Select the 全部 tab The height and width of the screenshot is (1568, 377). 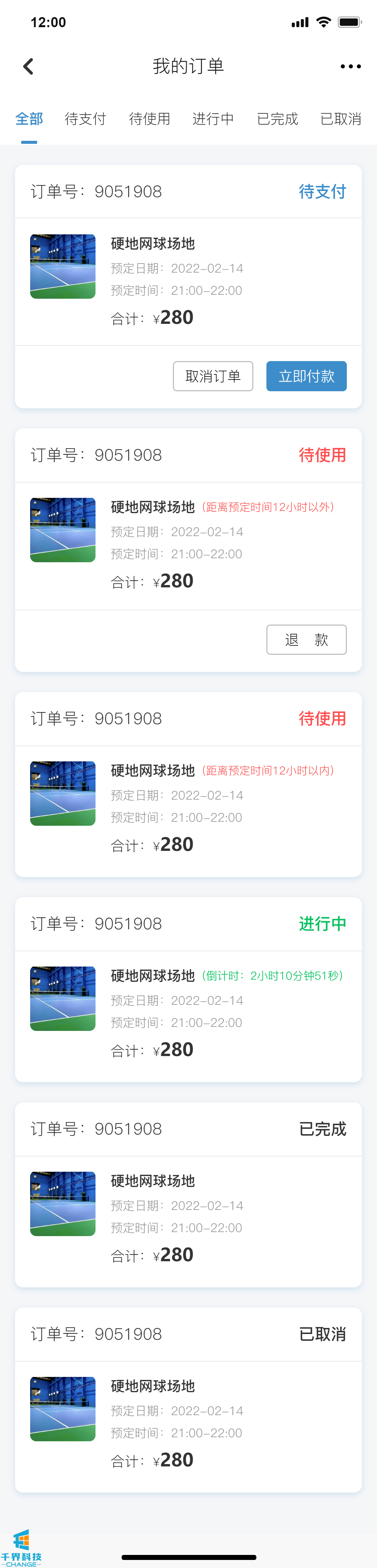(x=29, y=119)
